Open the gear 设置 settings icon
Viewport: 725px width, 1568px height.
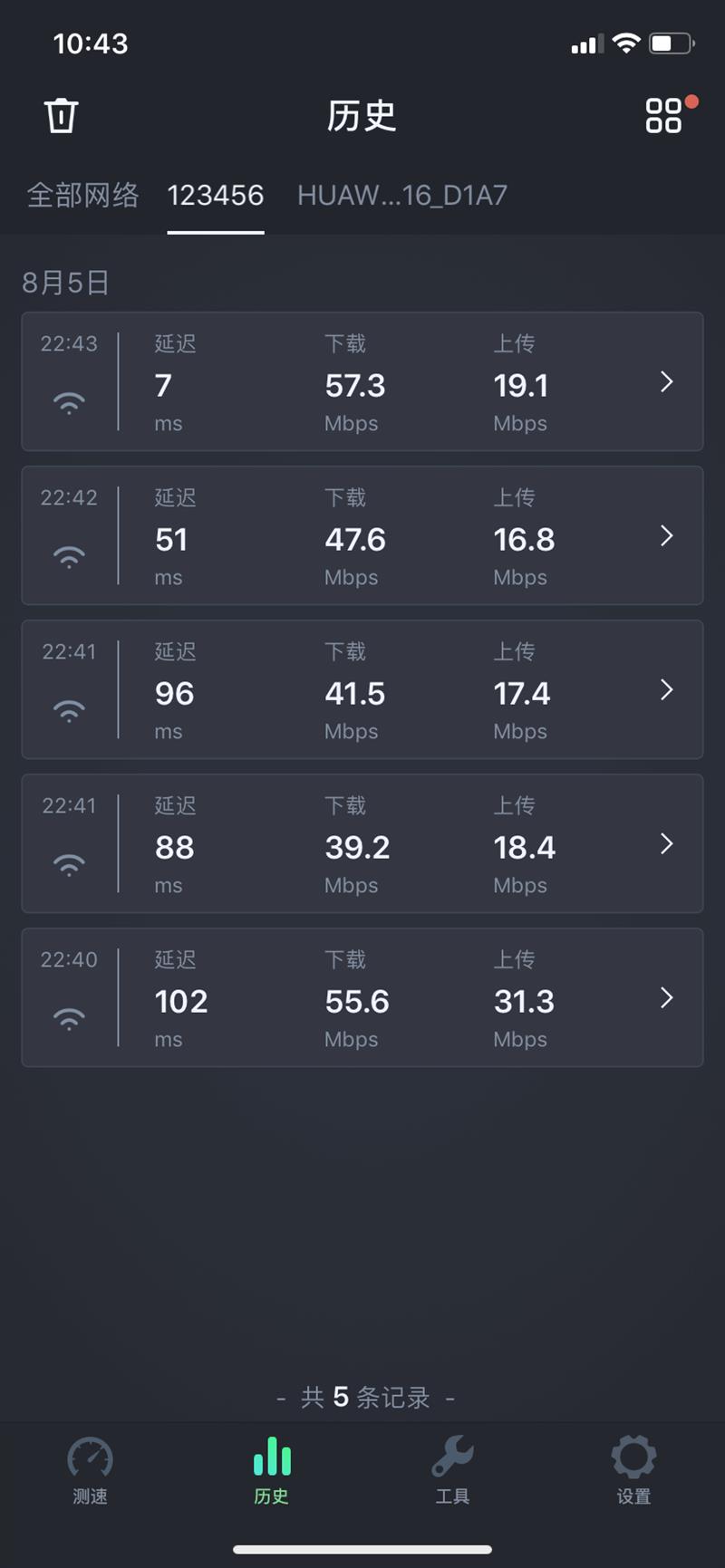click(633, 1472)
